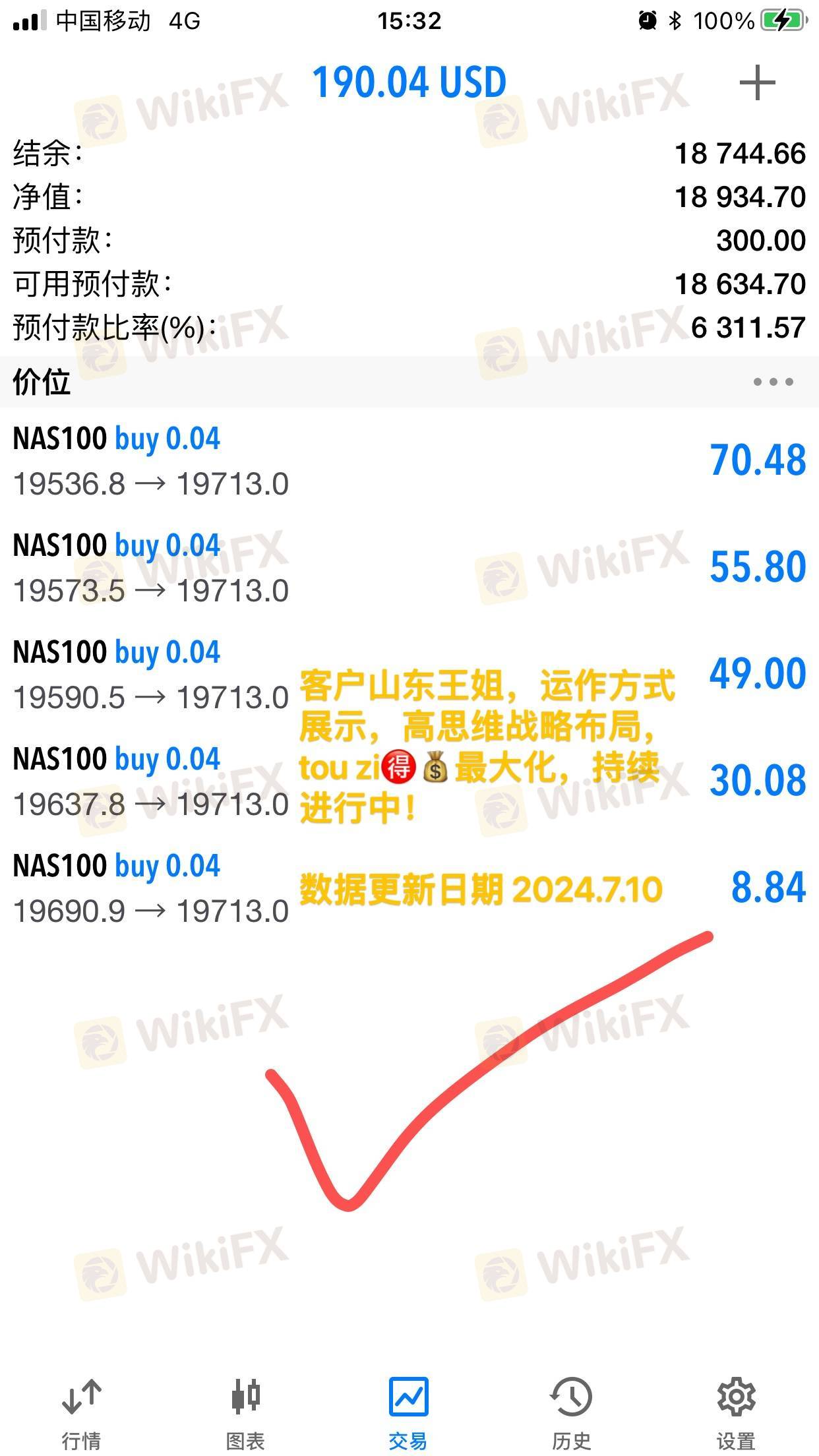819x1456 pixels.
Task: Open the three-dot menu beside 价位
Action: tap(773, 382)
